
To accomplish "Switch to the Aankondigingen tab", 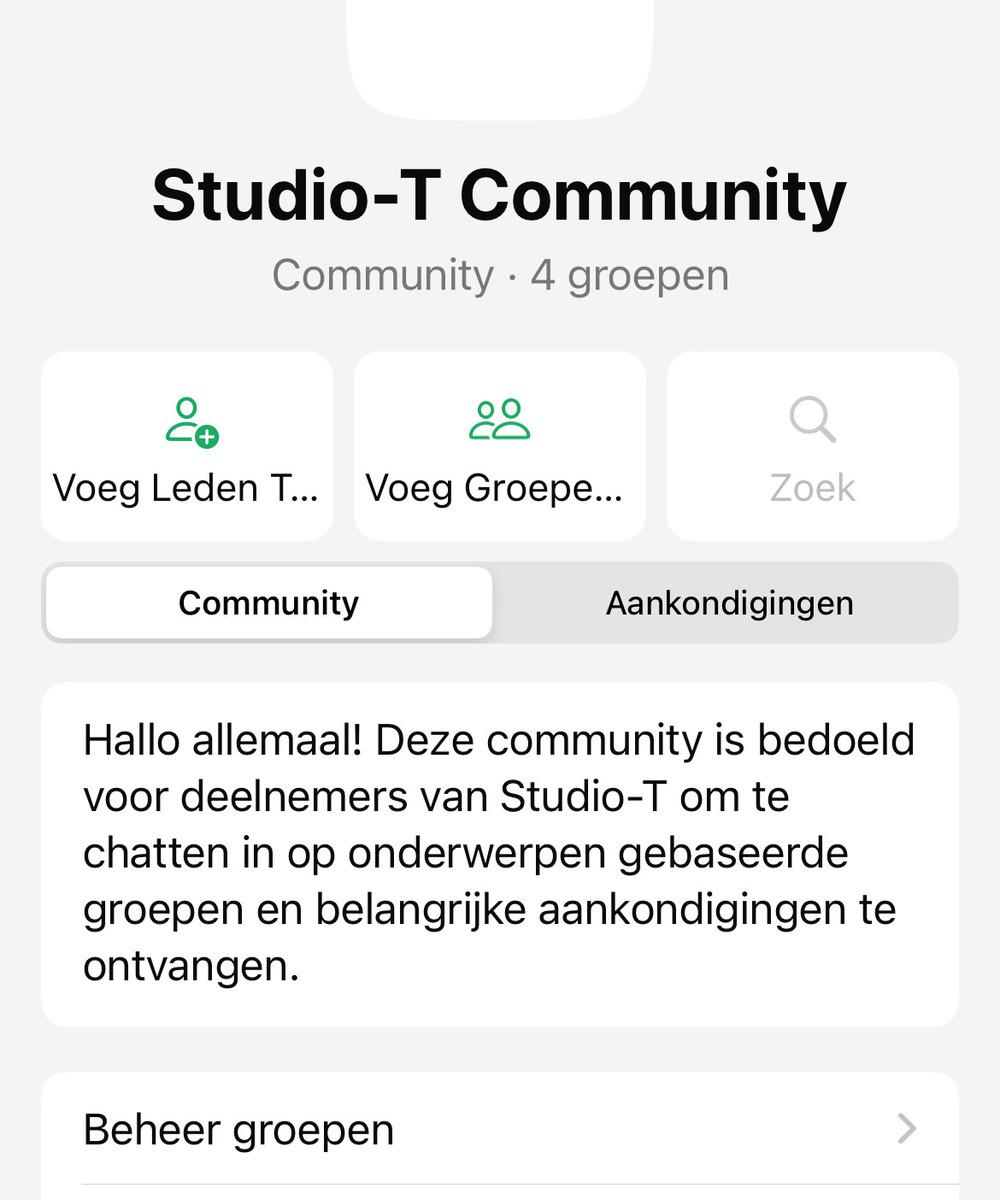I will 729,603.
